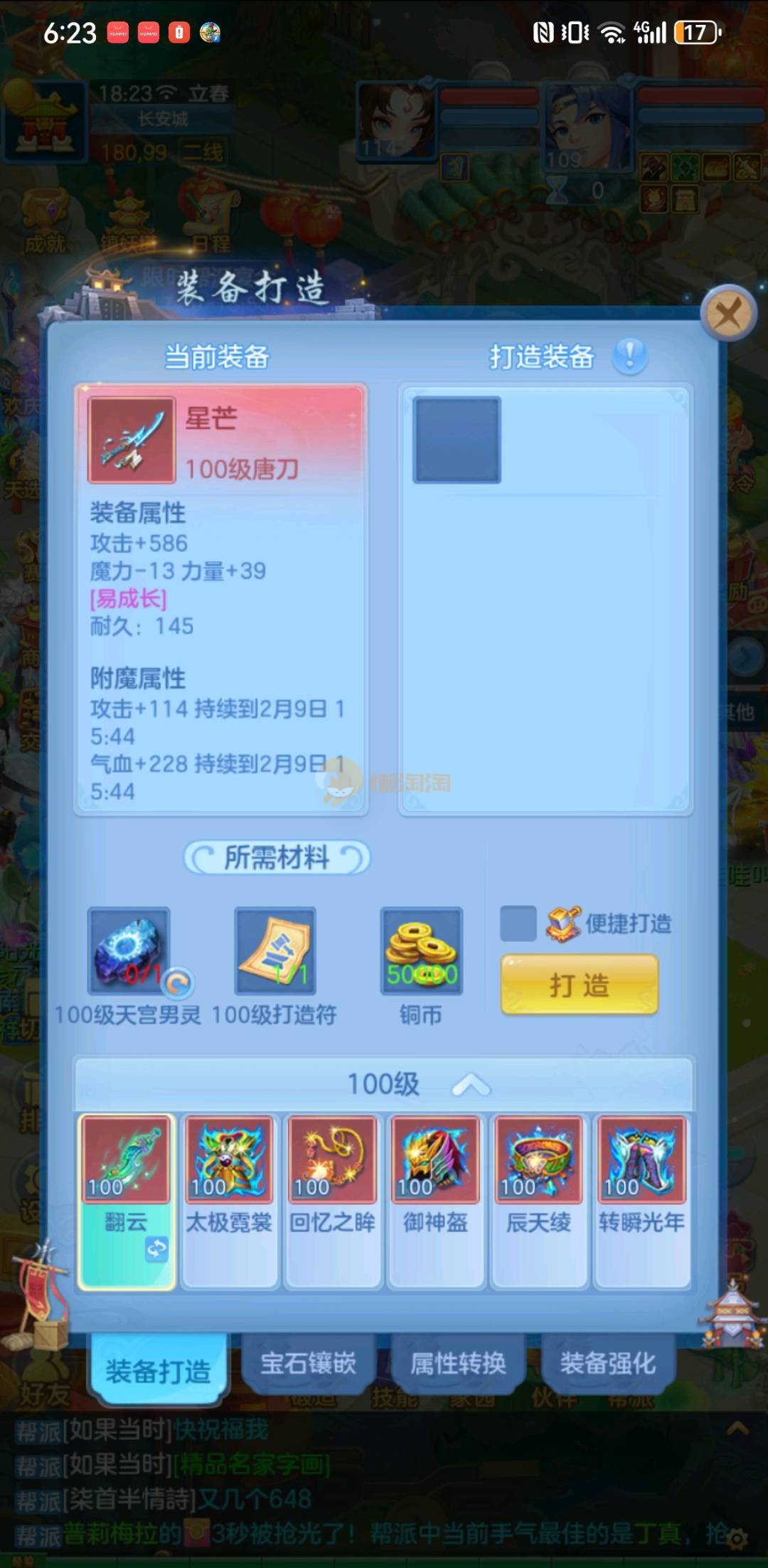Tap the 100级打造符 material slot
Image resolution: width=768 pixels, height=1568 pixels.
275,950
